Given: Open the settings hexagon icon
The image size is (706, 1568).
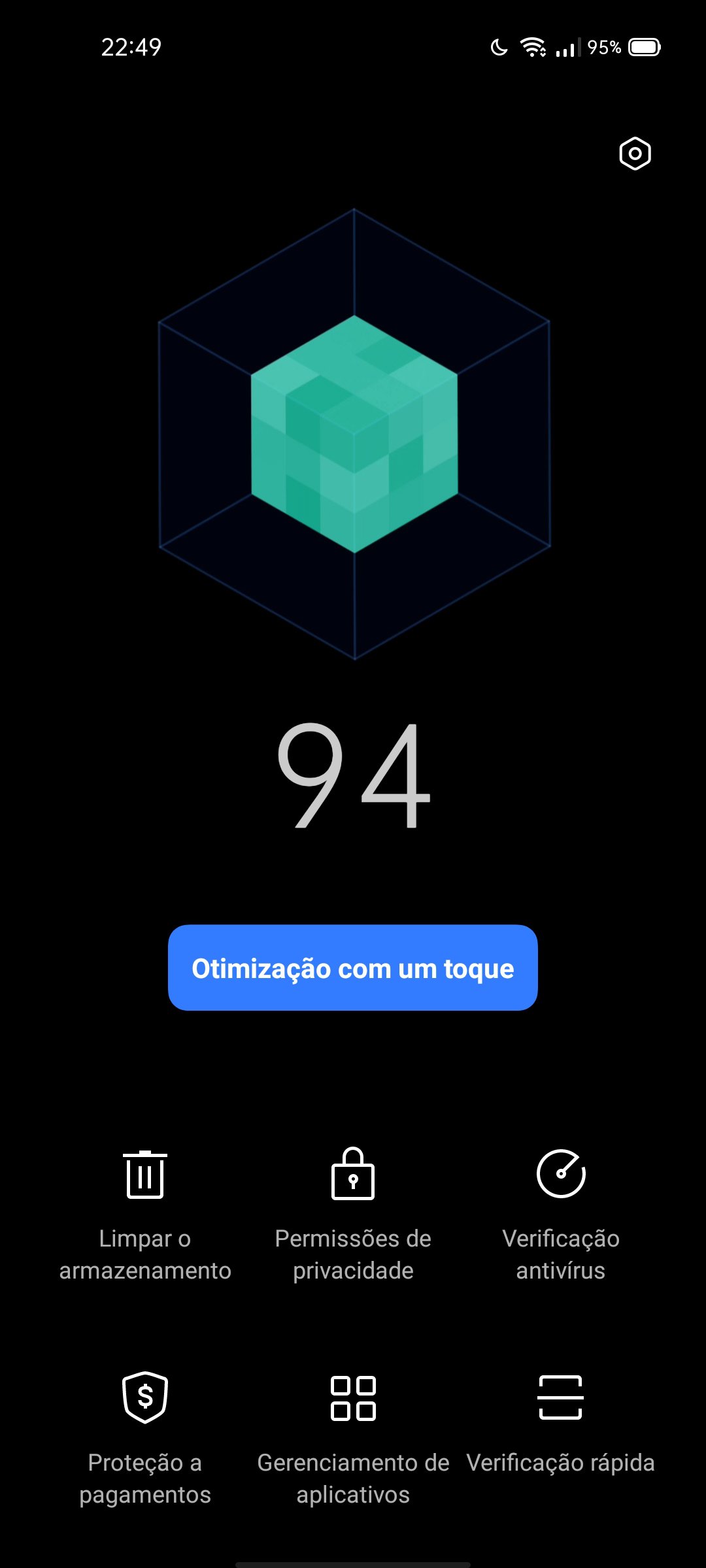Looking at the screenshot, I should (x=635, y=154).
